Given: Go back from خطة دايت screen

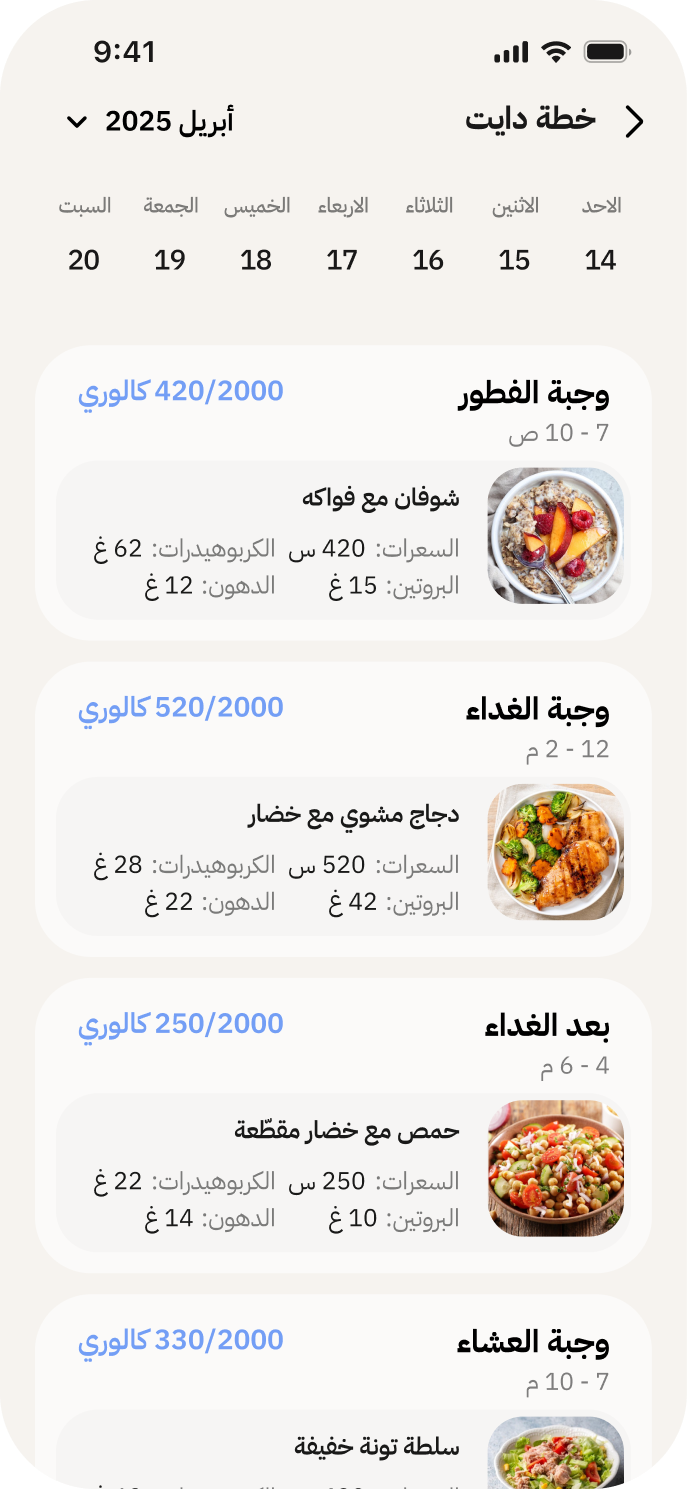Looking at the screenshot, I should (x=634, y=122).
